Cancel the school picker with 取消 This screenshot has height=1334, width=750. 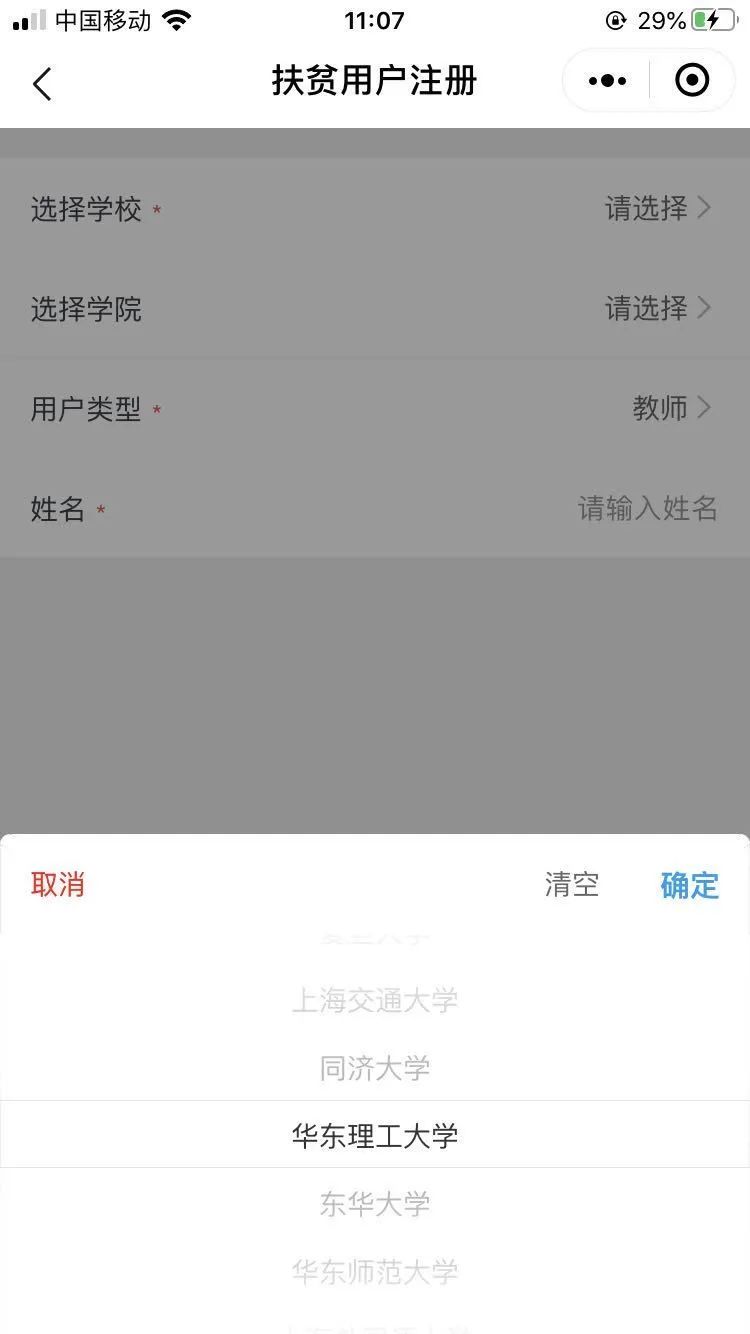pyautogui.click(x=58, y=885)
